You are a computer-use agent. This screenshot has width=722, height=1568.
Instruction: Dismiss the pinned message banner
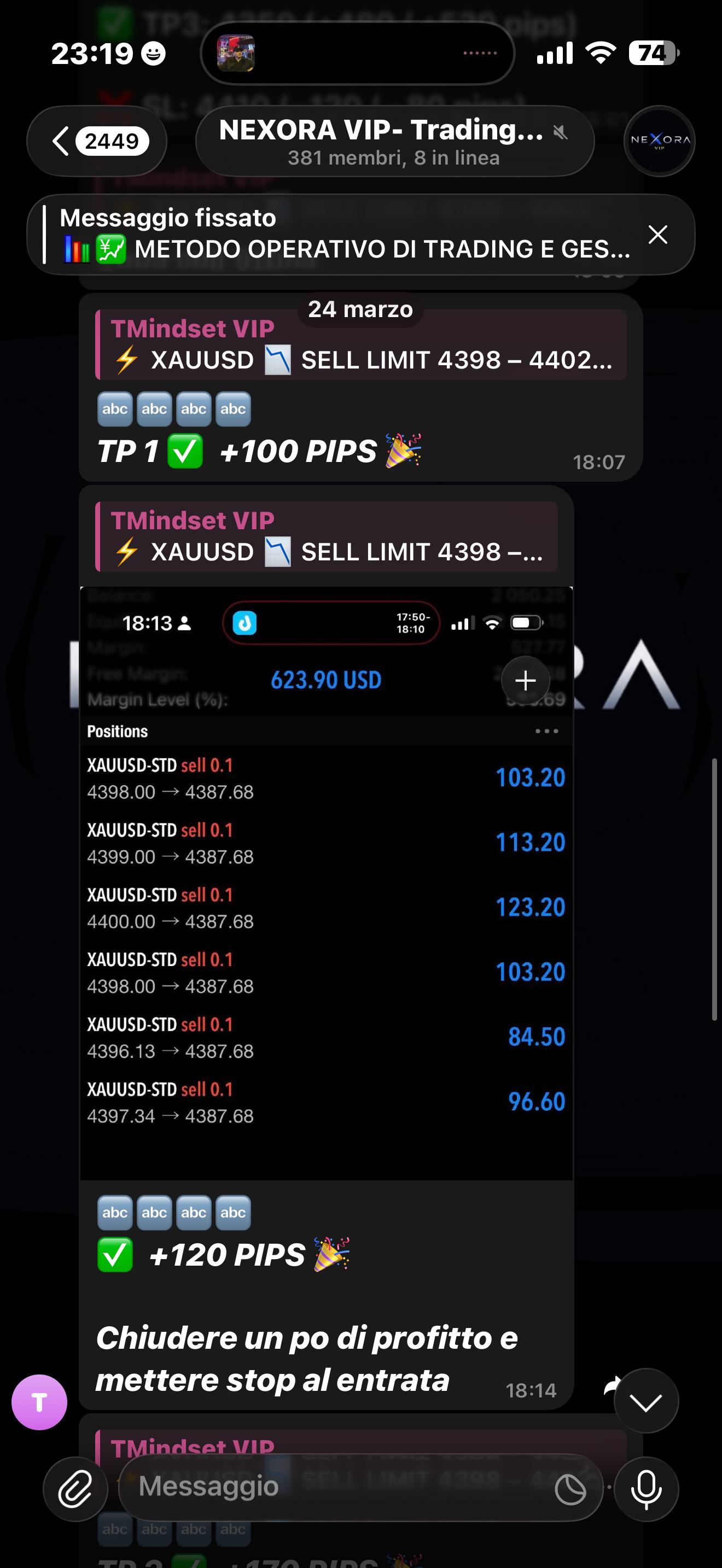[657, 235]
